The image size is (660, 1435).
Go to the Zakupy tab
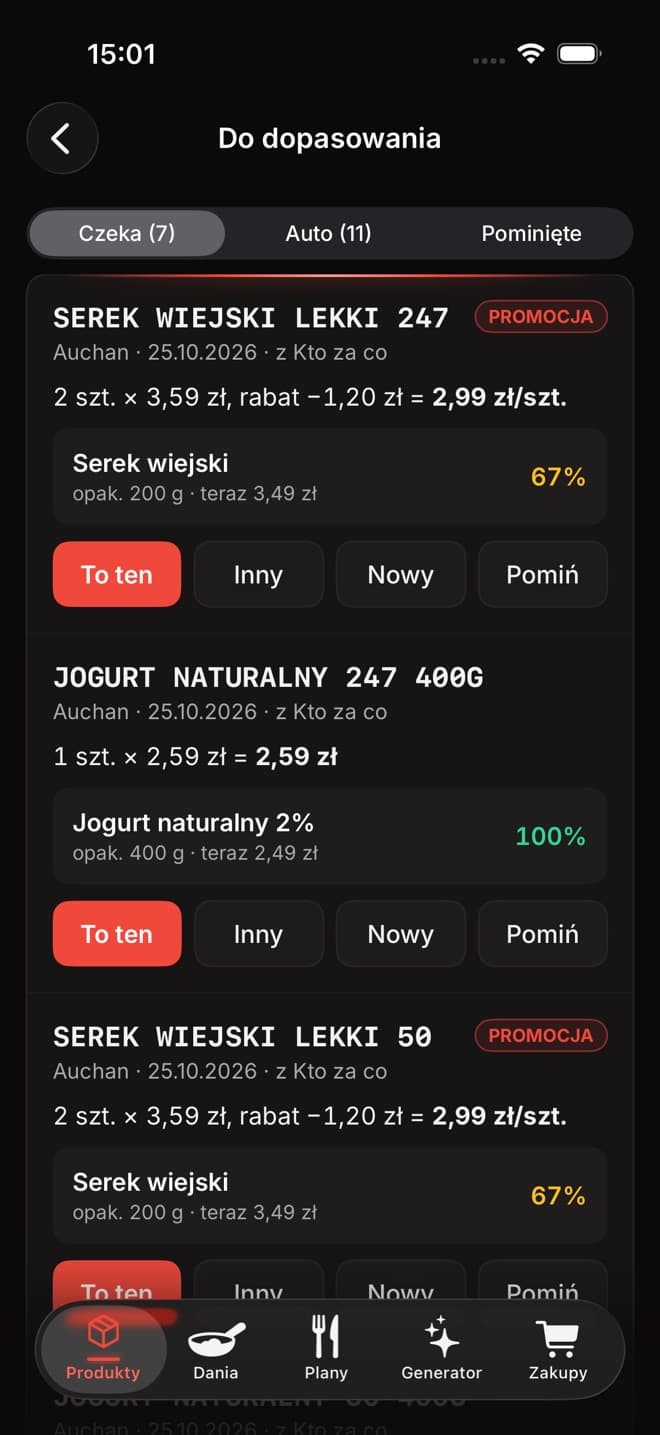558,1349
